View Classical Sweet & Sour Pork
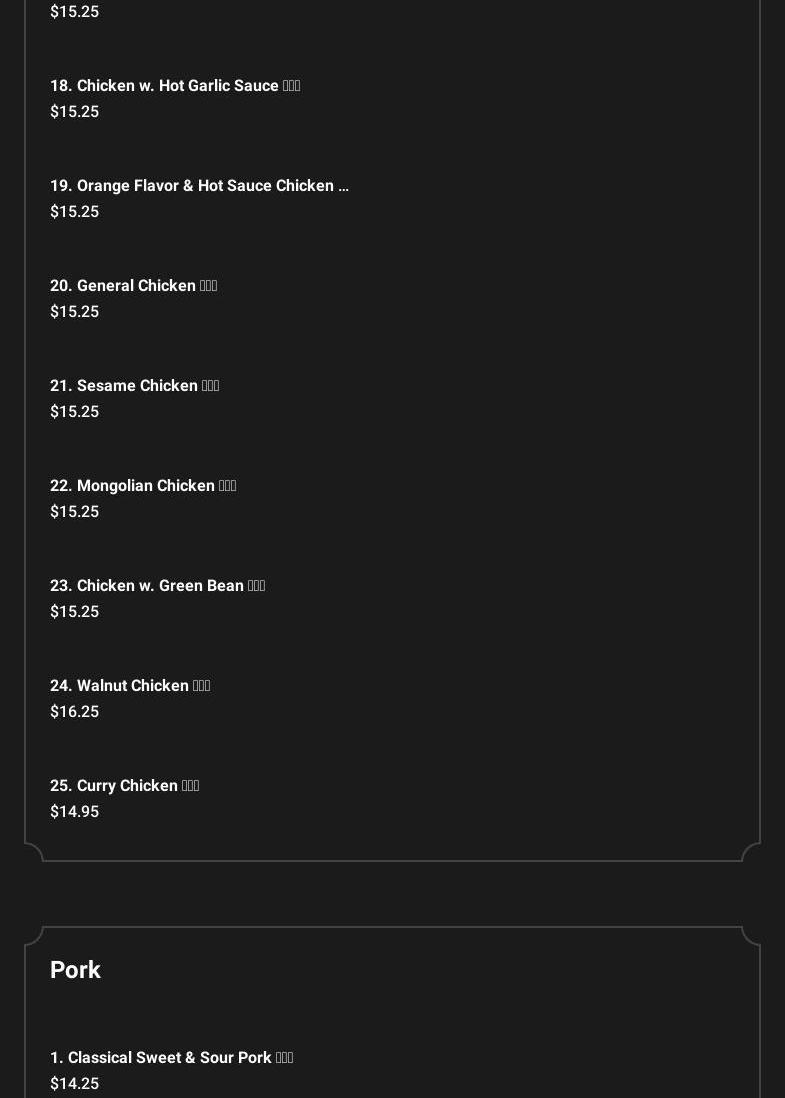The image size is (785, 1098). [171, 1058]
